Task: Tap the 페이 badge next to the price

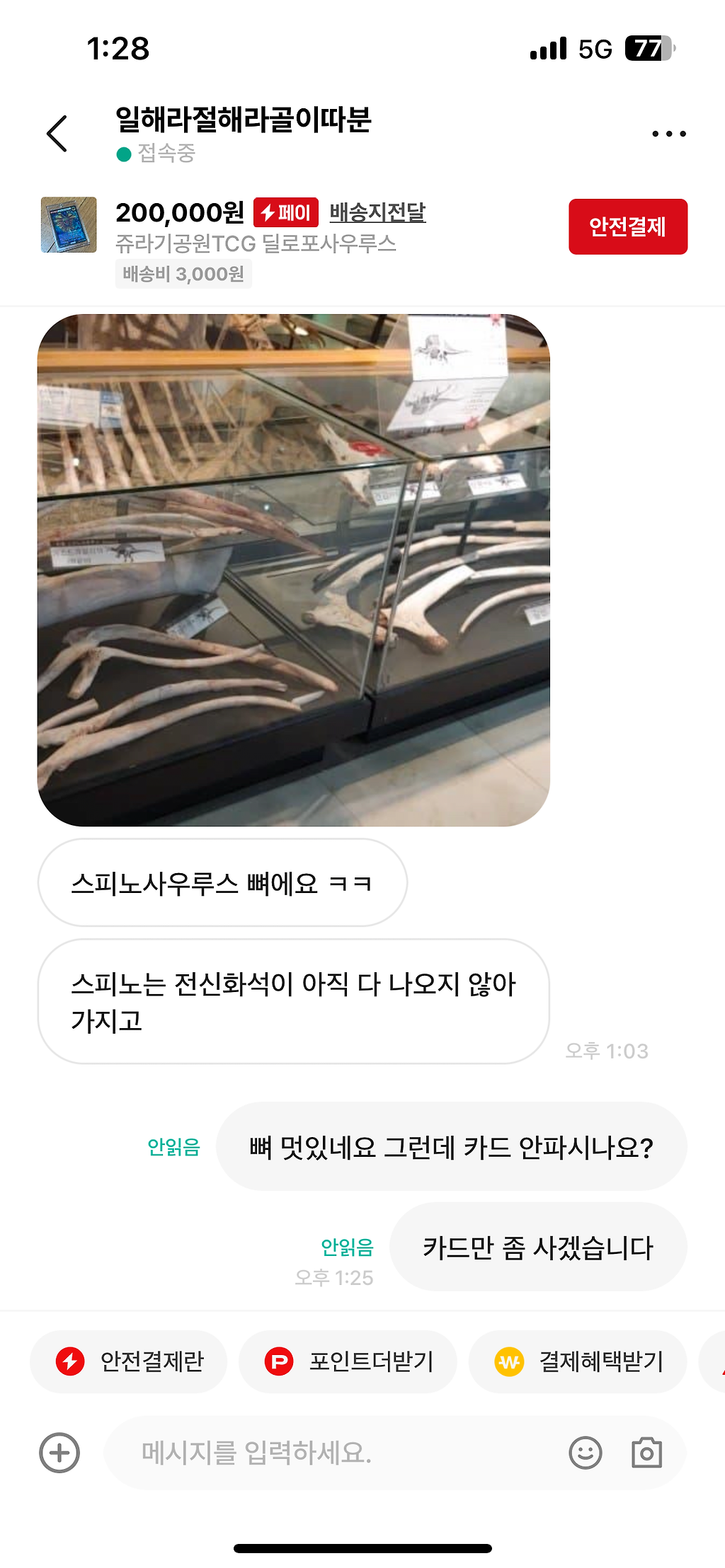Action: [x=287, y=212]
